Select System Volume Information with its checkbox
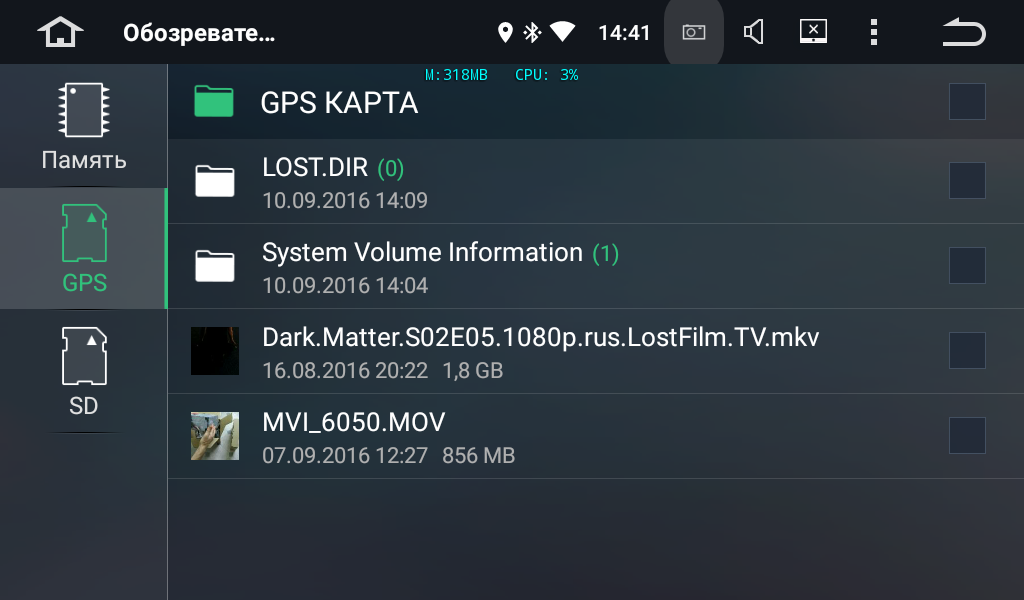The image size is (1024, 600). tap(967, 266)
